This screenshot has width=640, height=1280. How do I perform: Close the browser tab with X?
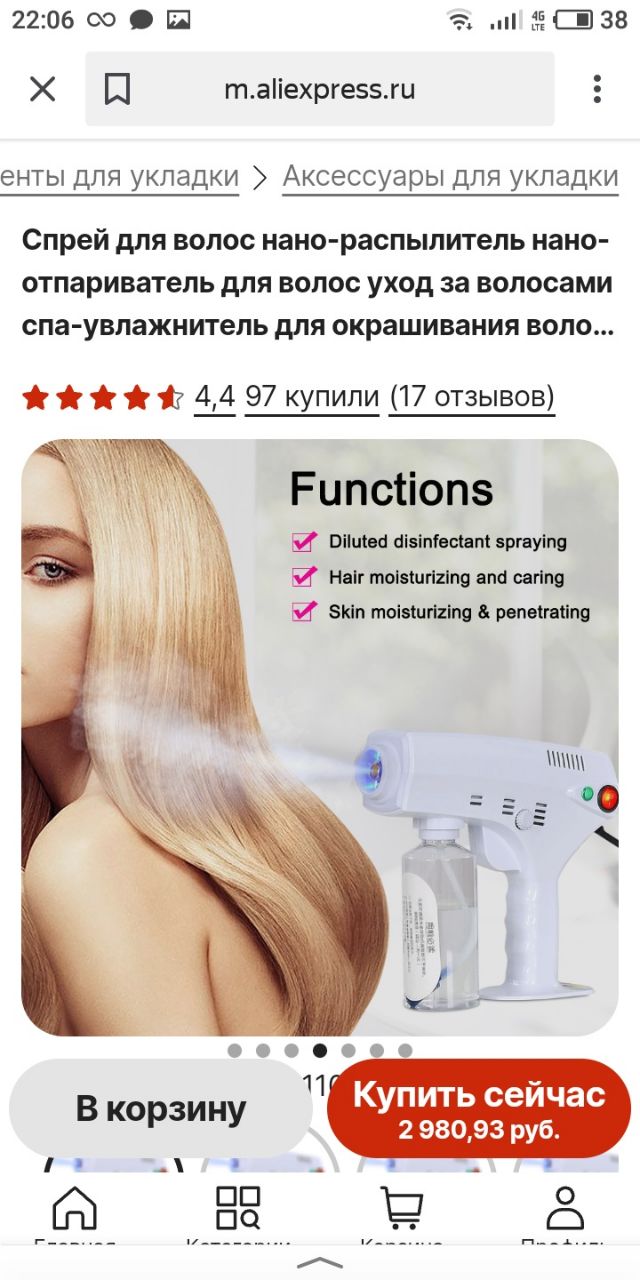[42, 90]
